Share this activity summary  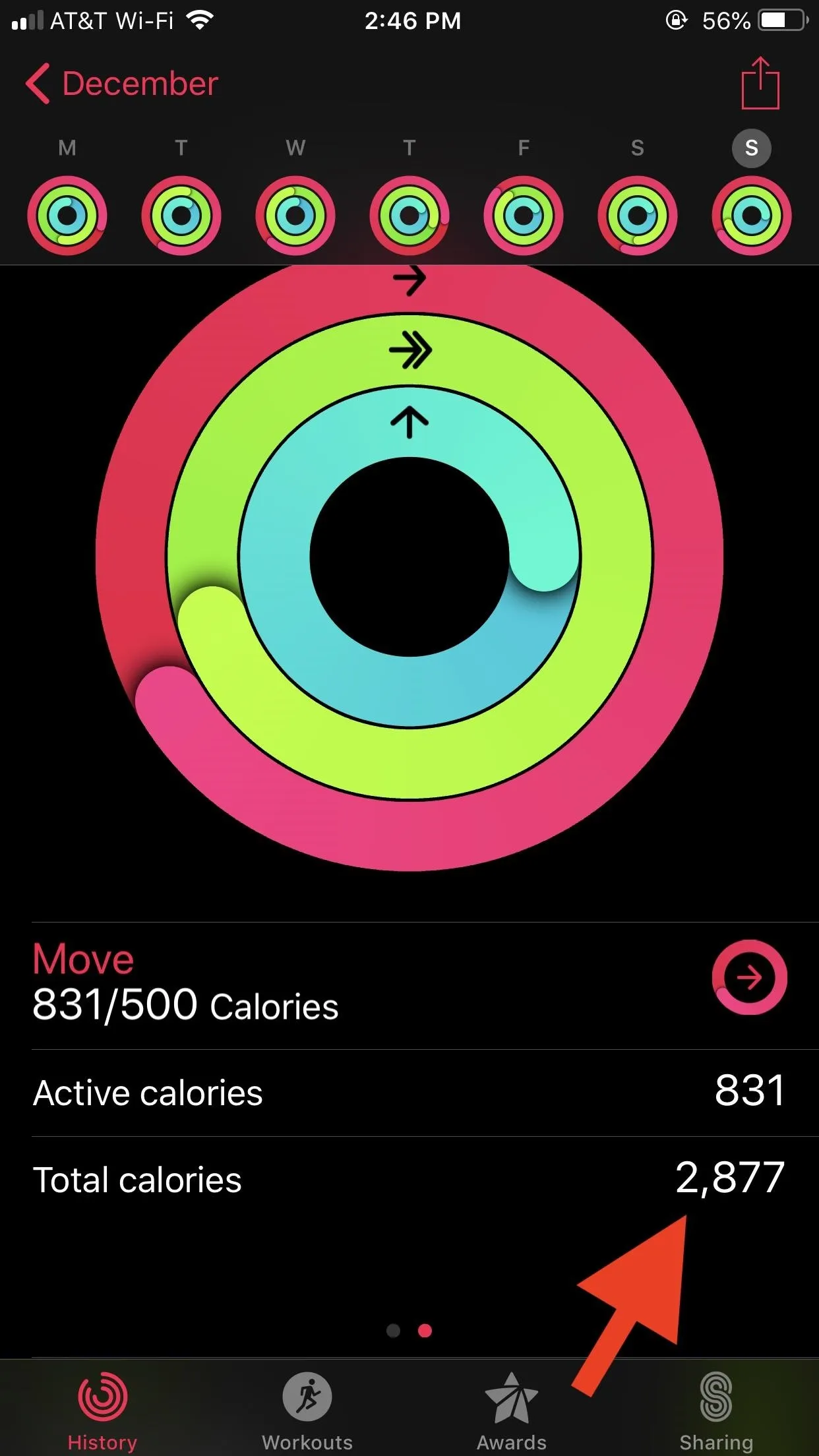tap(760, 83)
